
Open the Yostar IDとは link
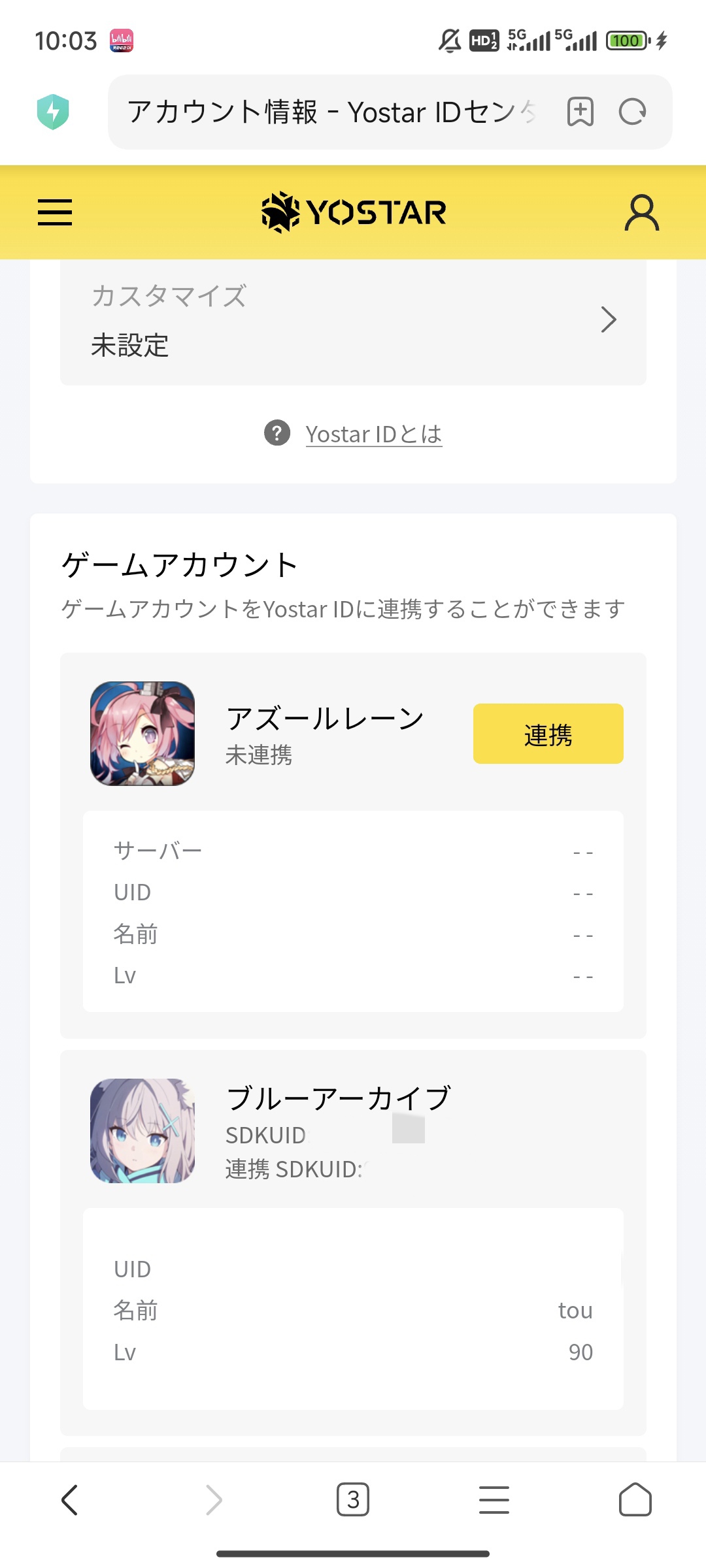[x=373, y=434]
